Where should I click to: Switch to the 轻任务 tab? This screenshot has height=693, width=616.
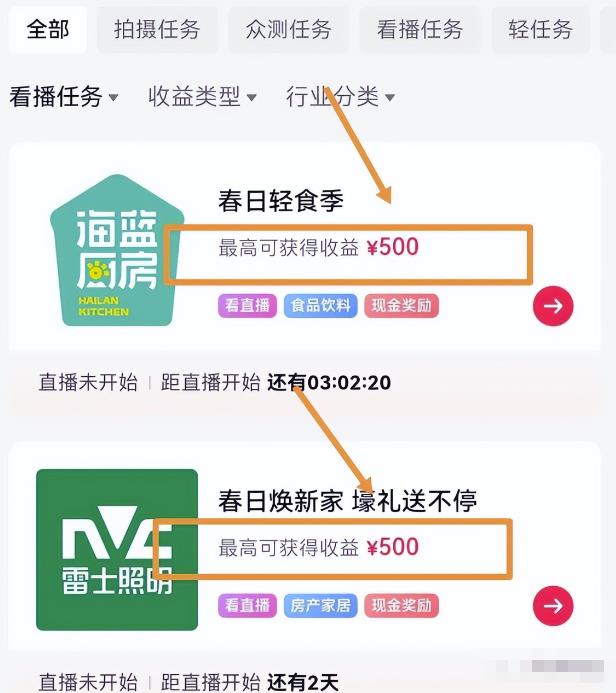540,30
